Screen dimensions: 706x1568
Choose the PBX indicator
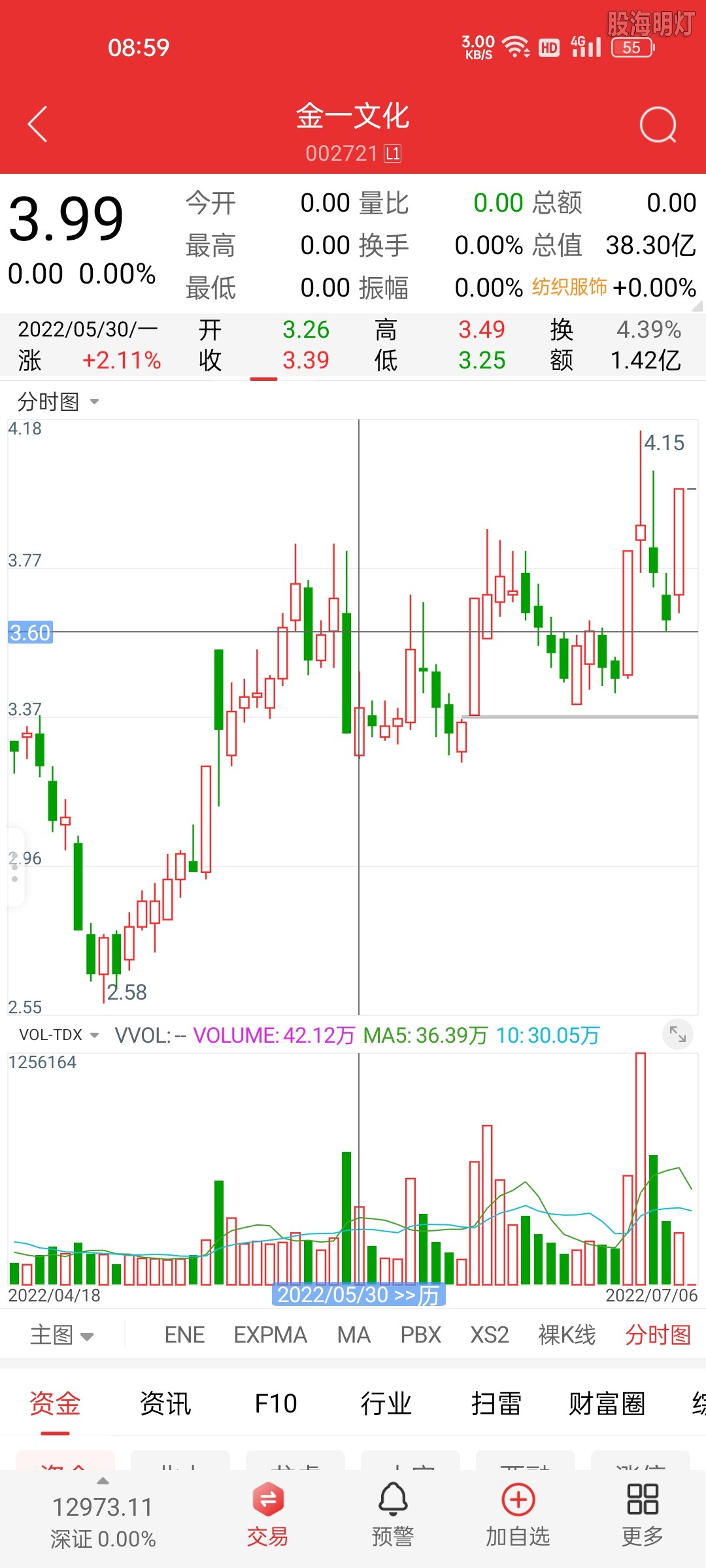pyautogui.click(x=420, y=1335)
